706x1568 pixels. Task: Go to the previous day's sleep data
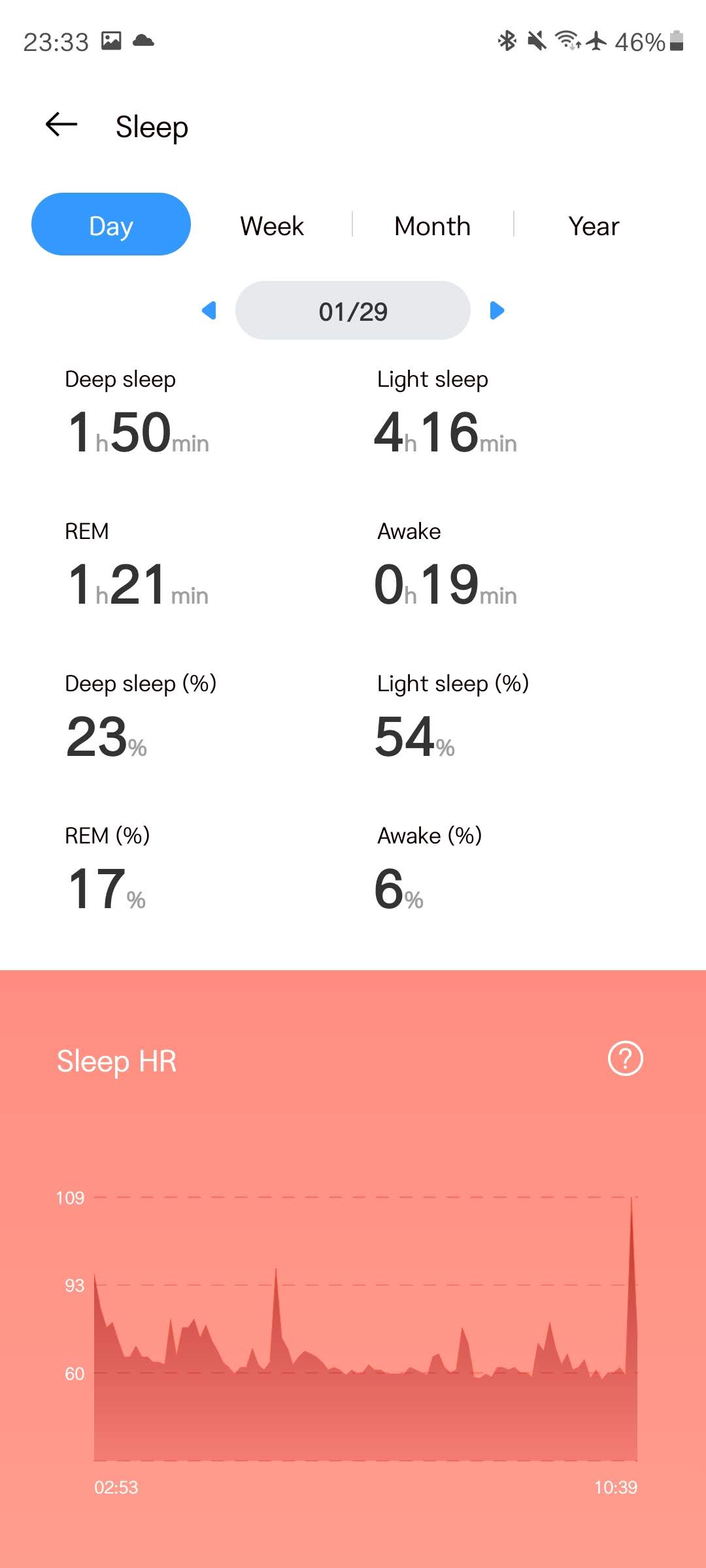209,310
